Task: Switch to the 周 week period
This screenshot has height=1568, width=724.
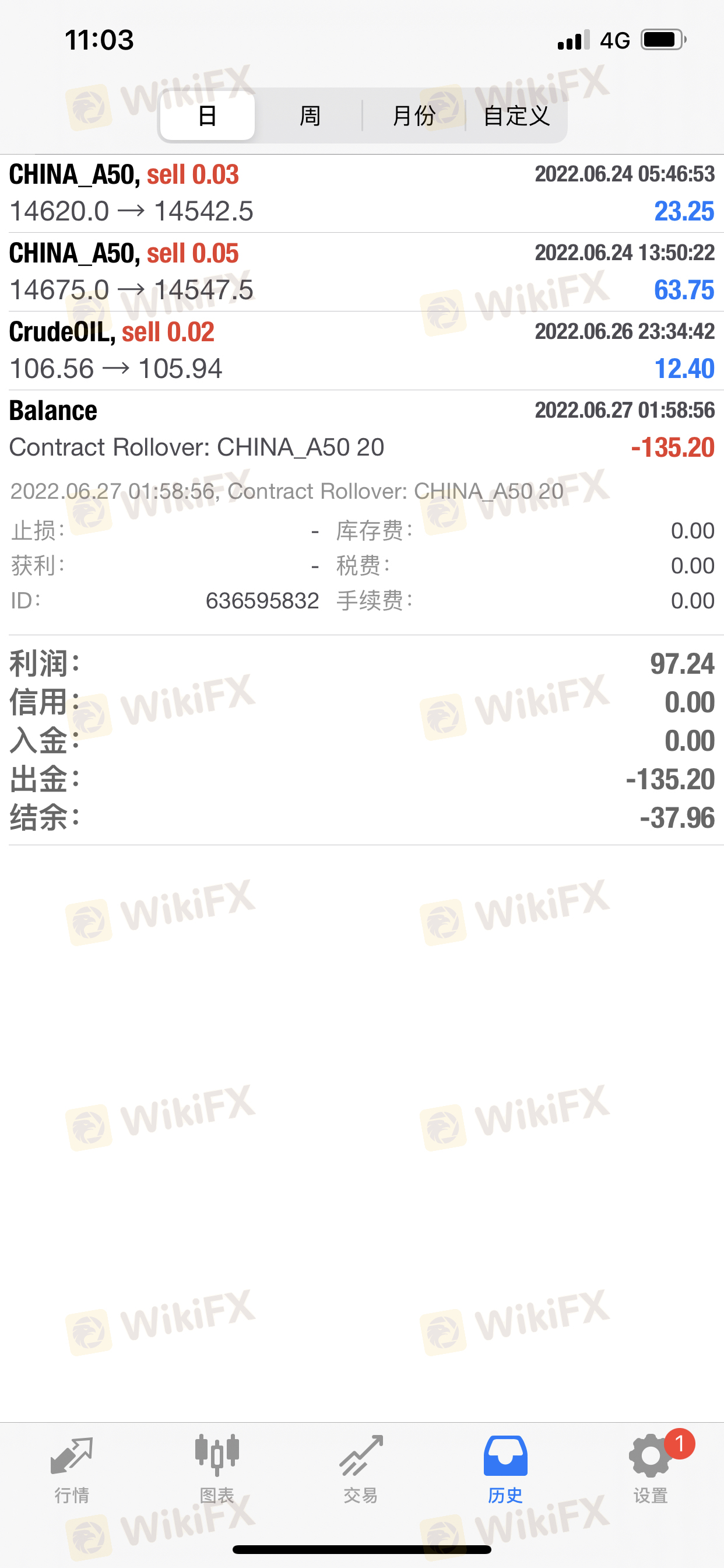Action: pos(310,116)
